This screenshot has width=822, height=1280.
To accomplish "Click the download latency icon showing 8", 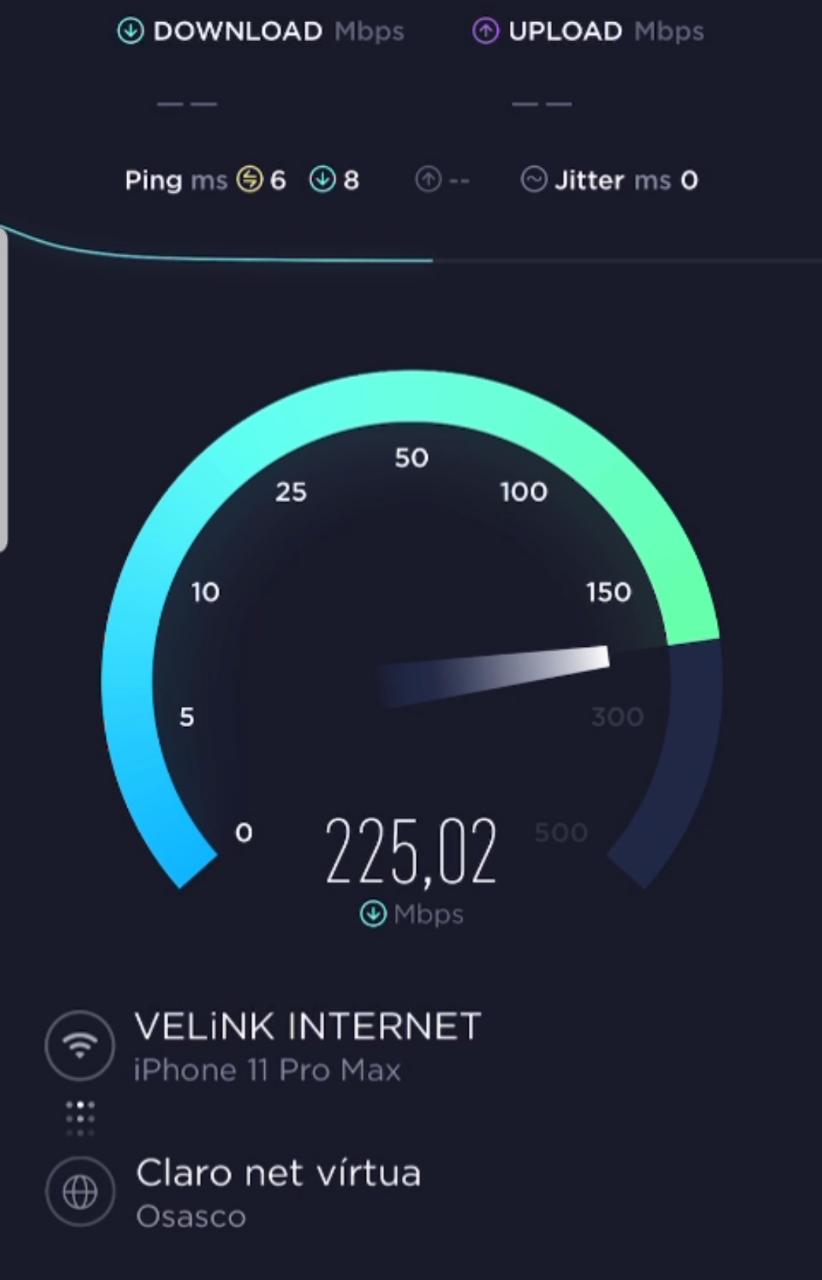I will pyautogui.click(x=323, y=180).
